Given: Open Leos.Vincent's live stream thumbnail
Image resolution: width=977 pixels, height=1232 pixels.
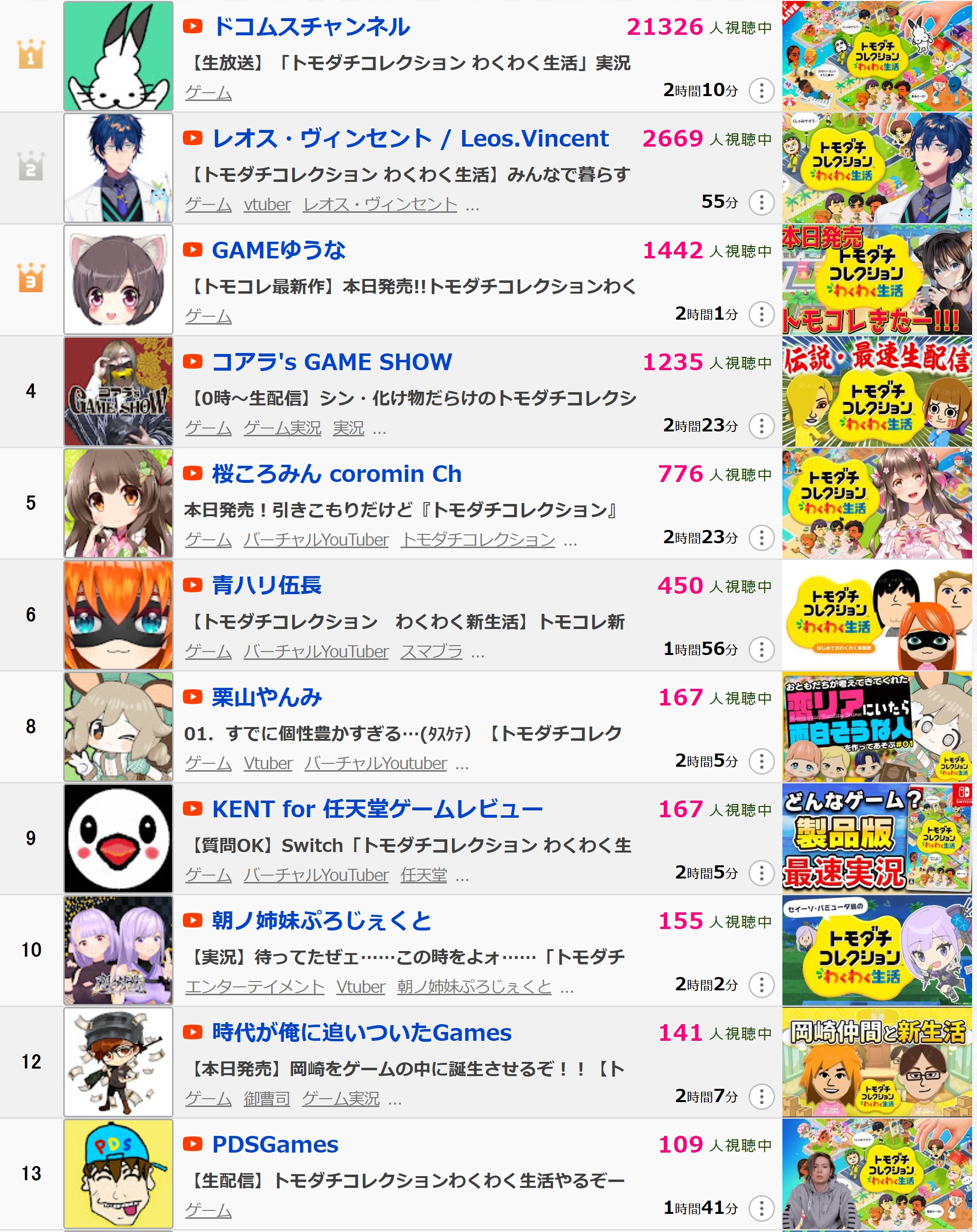Looking at the screenshot, I should tap(877, 168).
